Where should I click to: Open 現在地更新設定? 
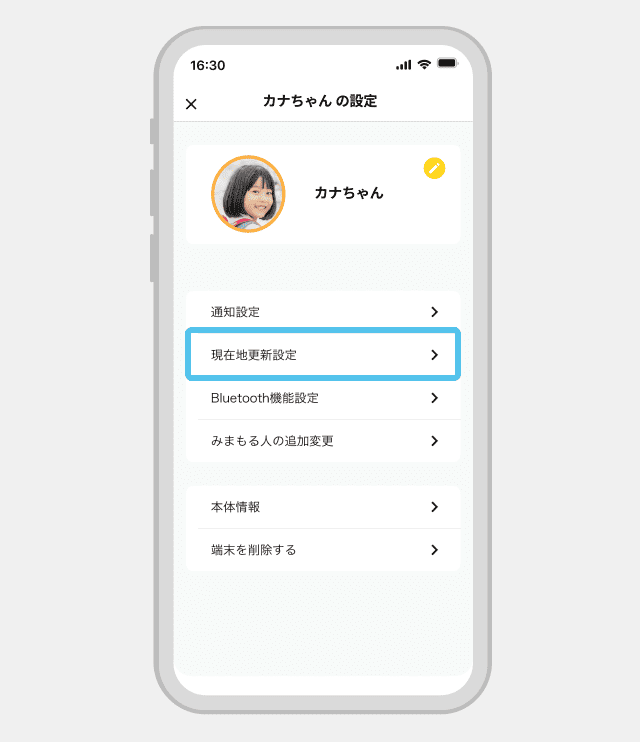(323, 355)
